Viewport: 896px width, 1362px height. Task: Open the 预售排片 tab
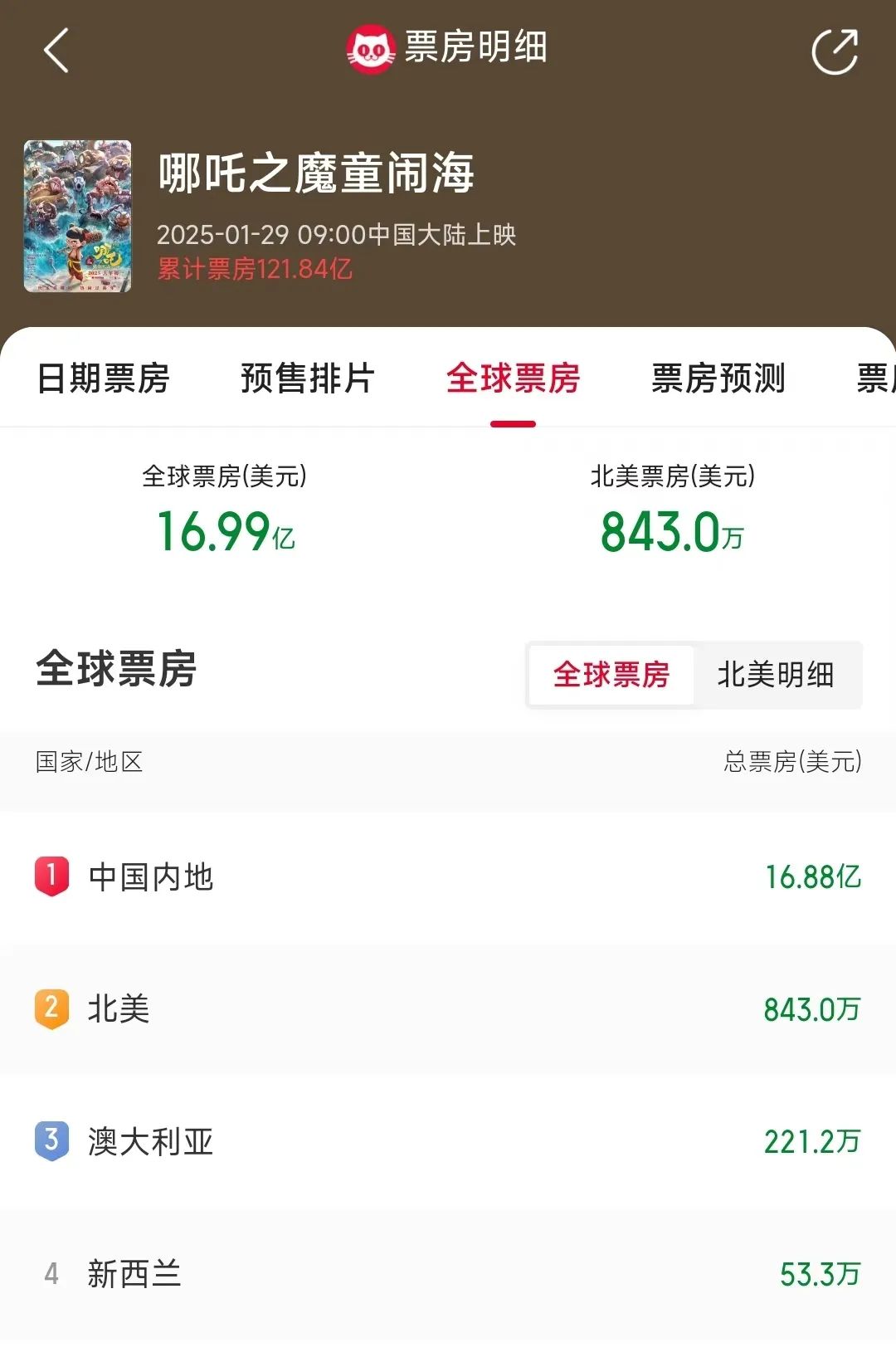pos(308,378)
